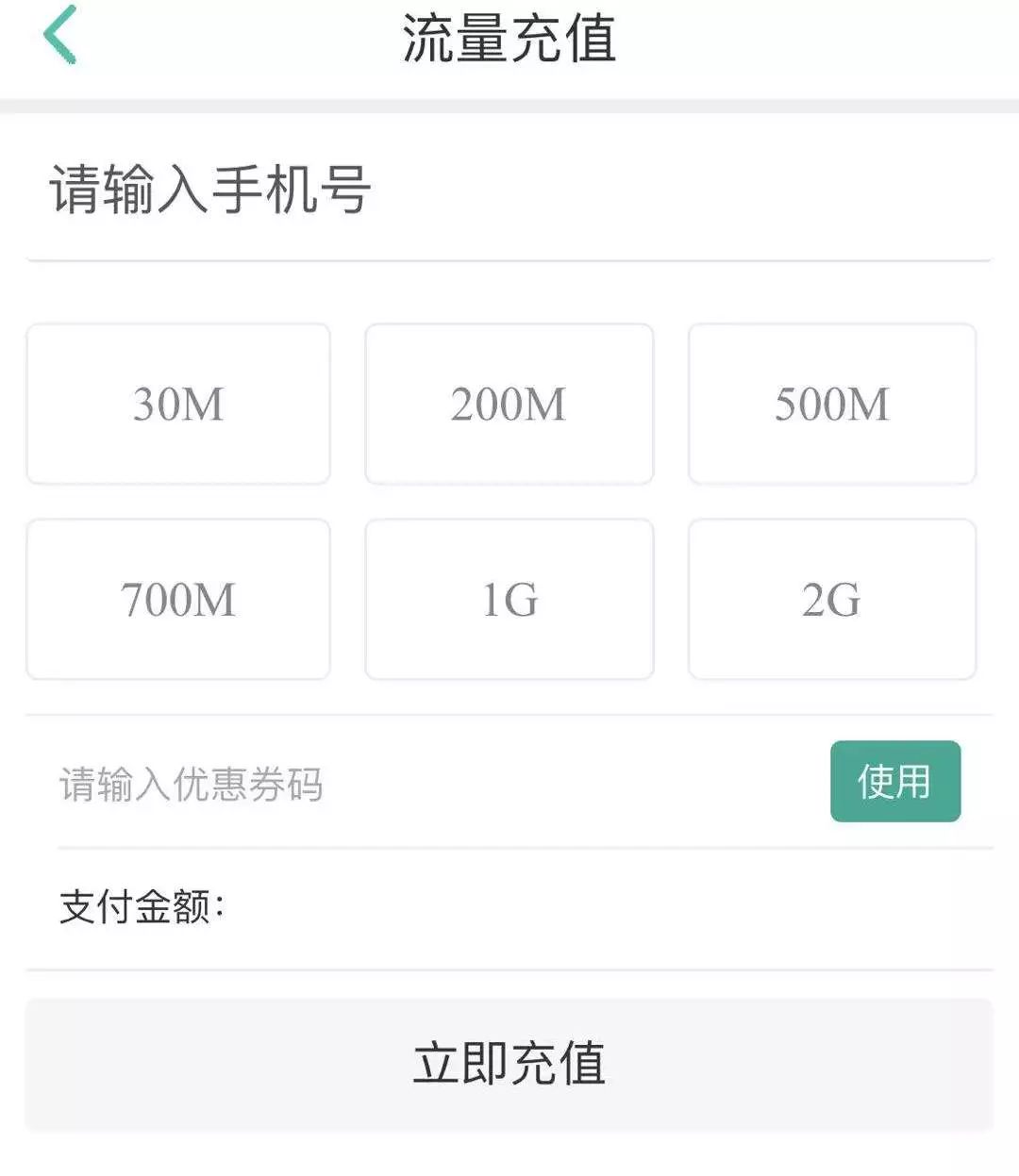This screenshot has height=1176, width=1019.
Task: Pick the 500M data package
Action: point(832,405)
